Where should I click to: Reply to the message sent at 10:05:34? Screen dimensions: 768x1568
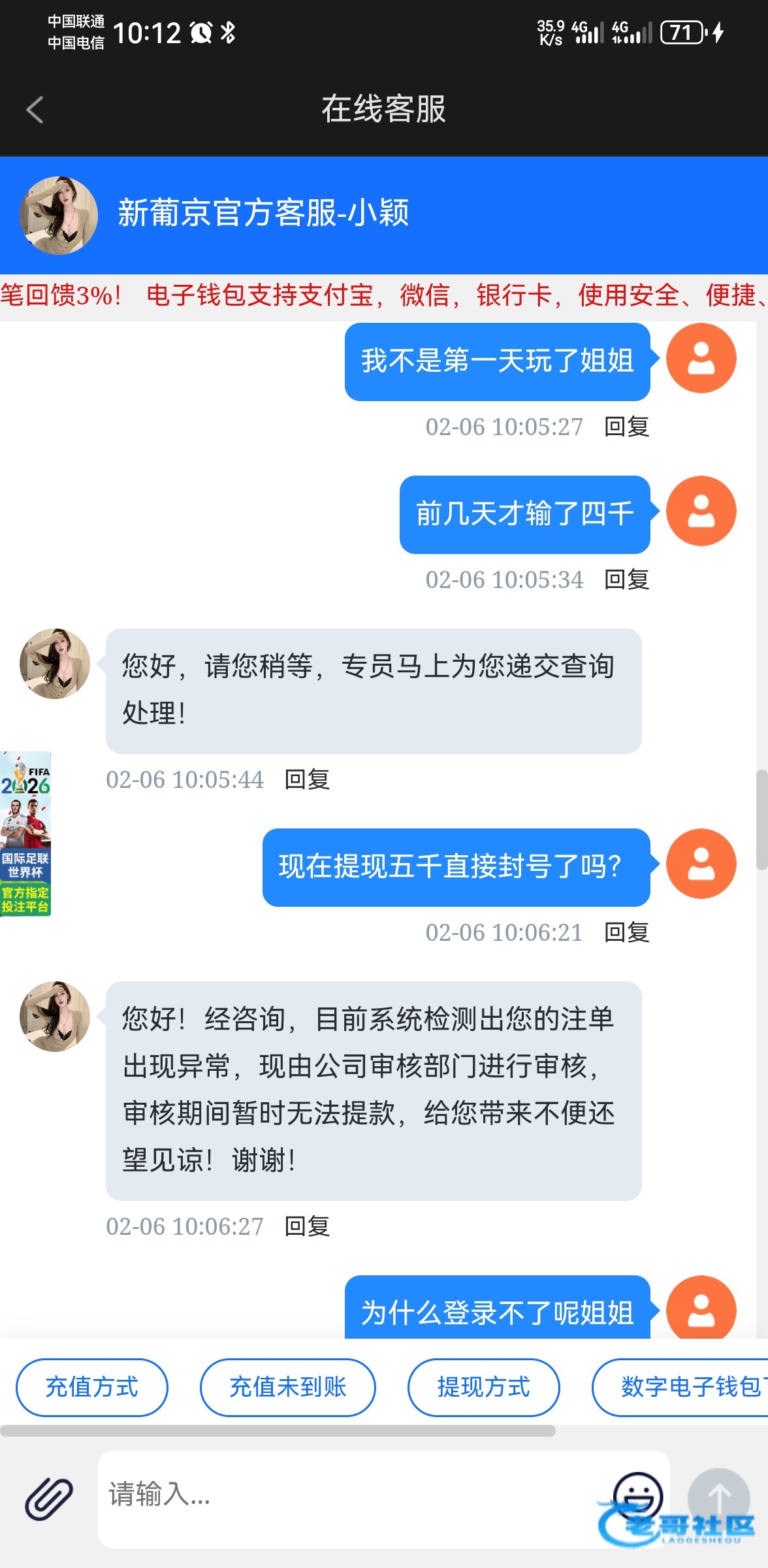click(626, 580)
